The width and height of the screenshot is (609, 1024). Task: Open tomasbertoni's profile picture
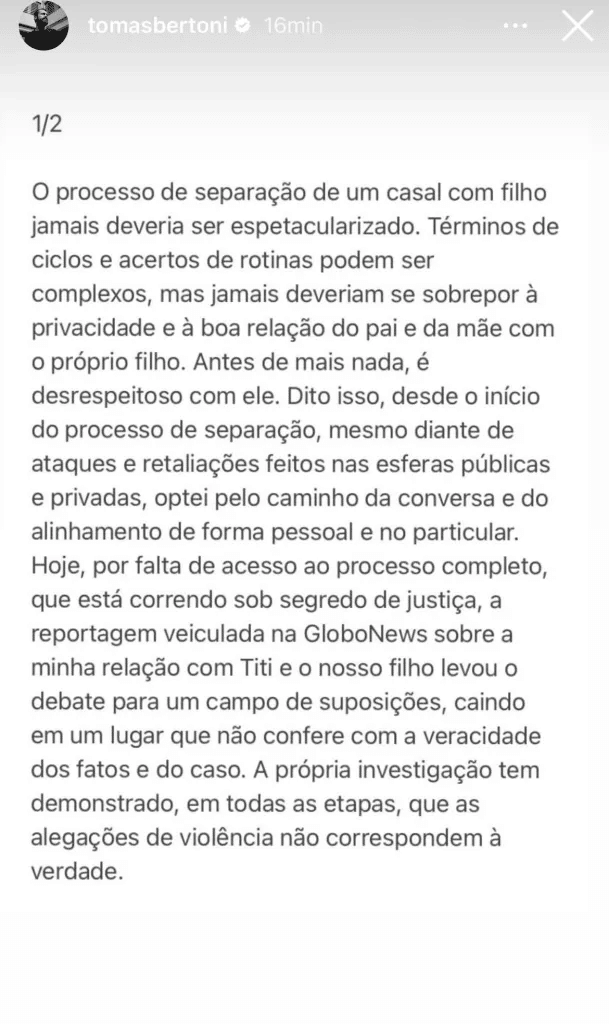44,26
